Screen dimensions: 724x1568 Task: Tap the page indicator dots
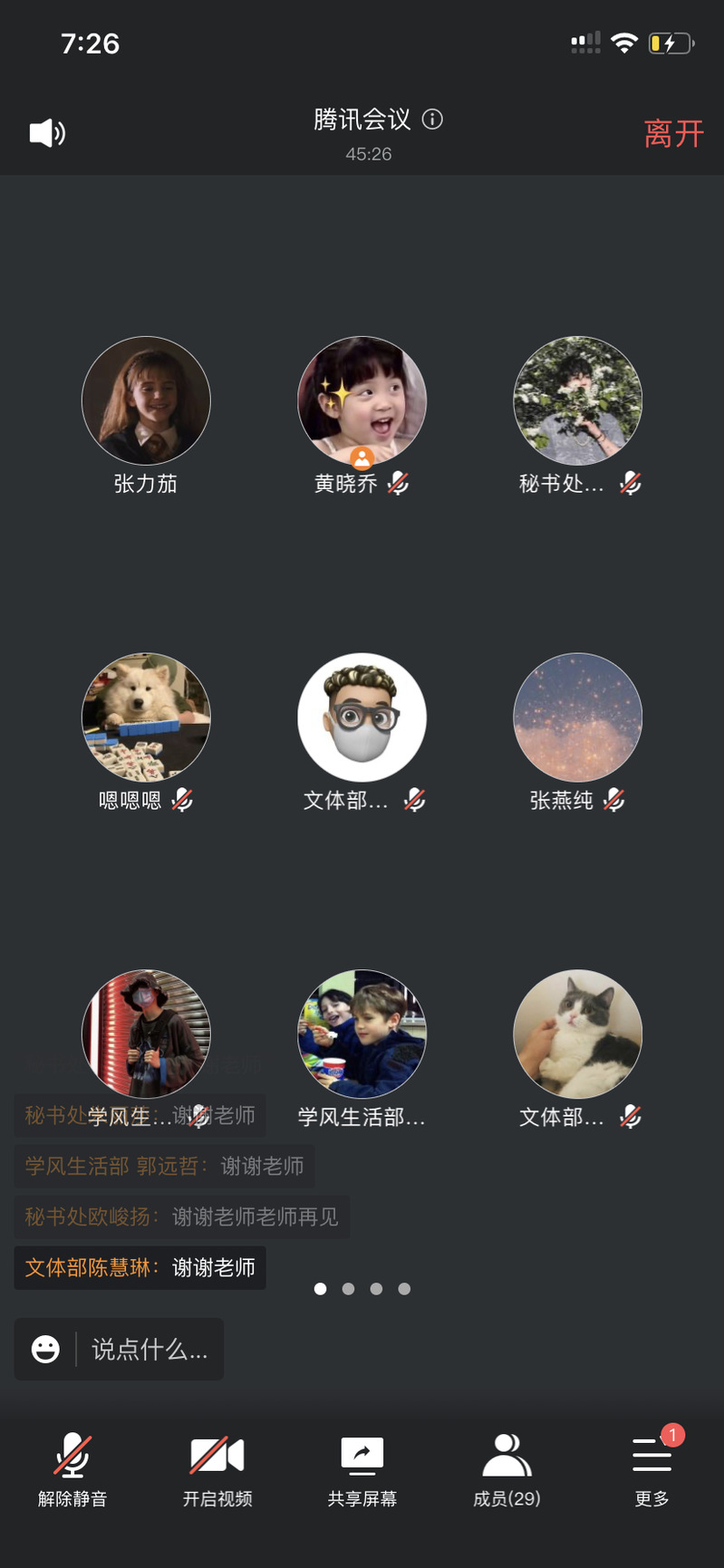tap(362, 1289)
